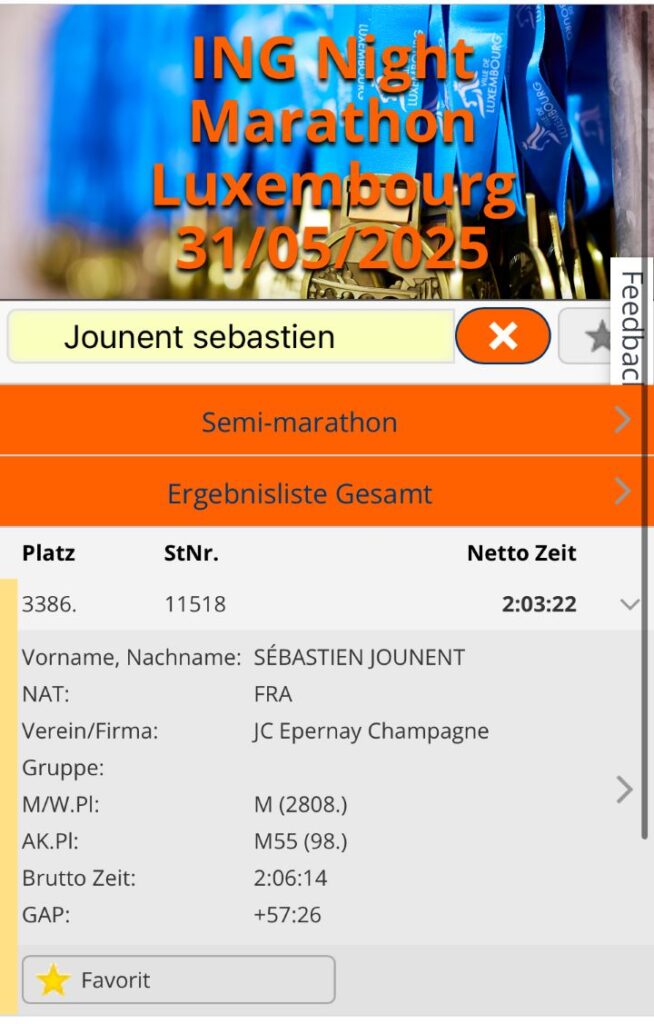This screenshot has height=1024, width=654.
Task: Clear the search with the X button
Action: click(503, 337)
